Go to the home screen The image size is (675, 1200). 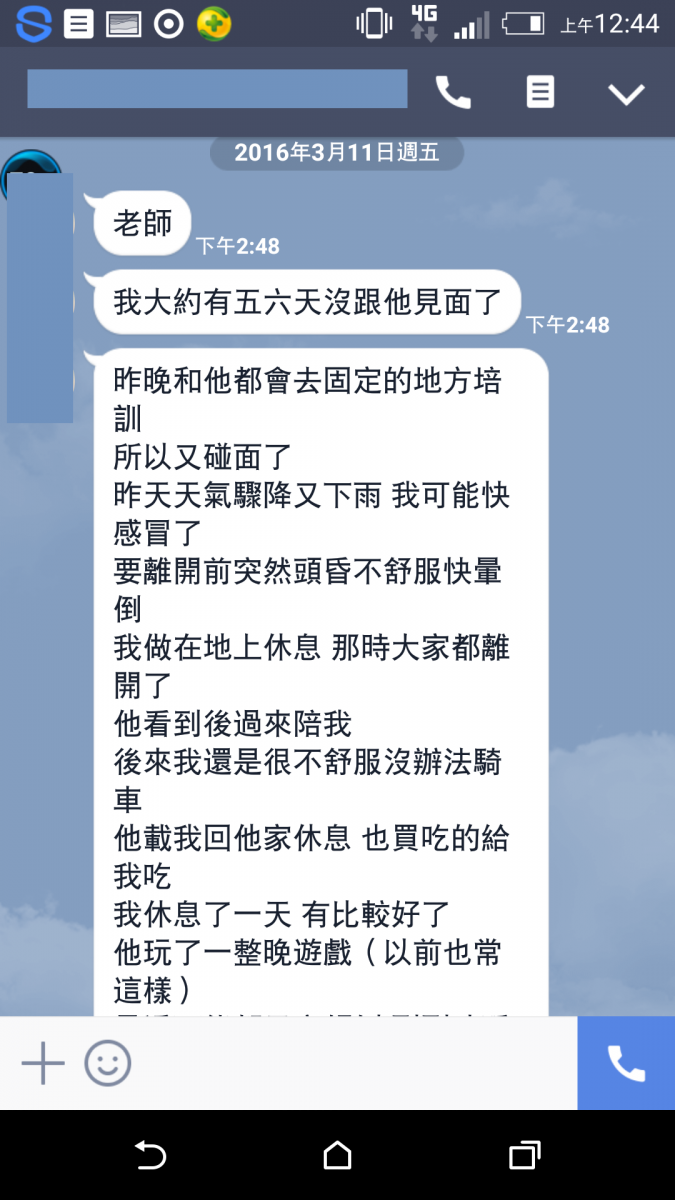[338, 1155]
